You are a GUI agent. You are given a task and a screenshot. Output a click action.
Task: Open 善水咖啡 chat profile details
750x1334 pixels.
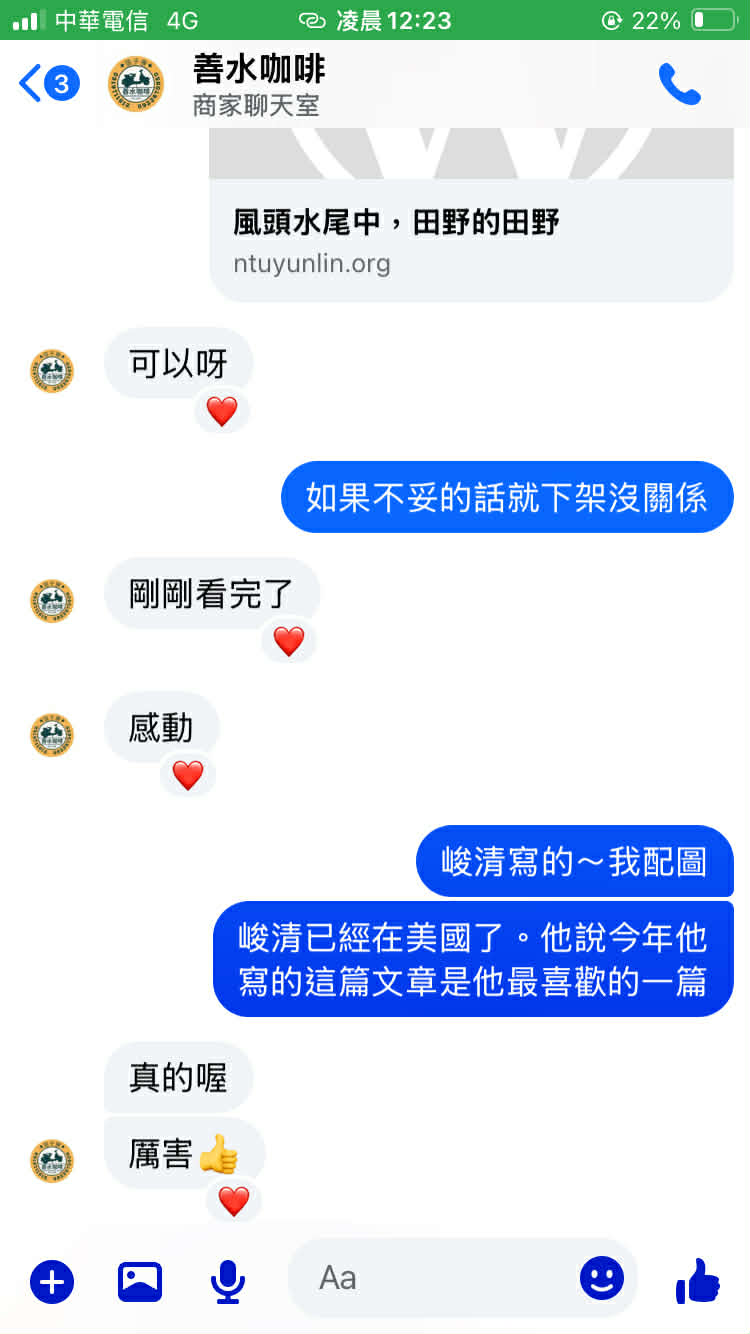(258, 84)
